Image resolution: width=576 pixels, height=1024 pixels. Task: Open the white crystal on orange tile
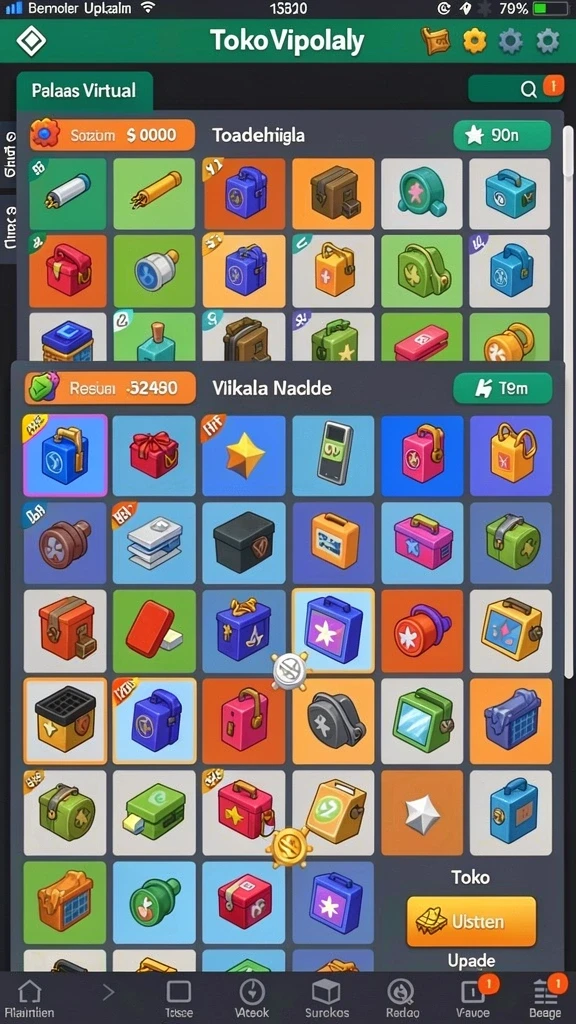click(422, 813)
